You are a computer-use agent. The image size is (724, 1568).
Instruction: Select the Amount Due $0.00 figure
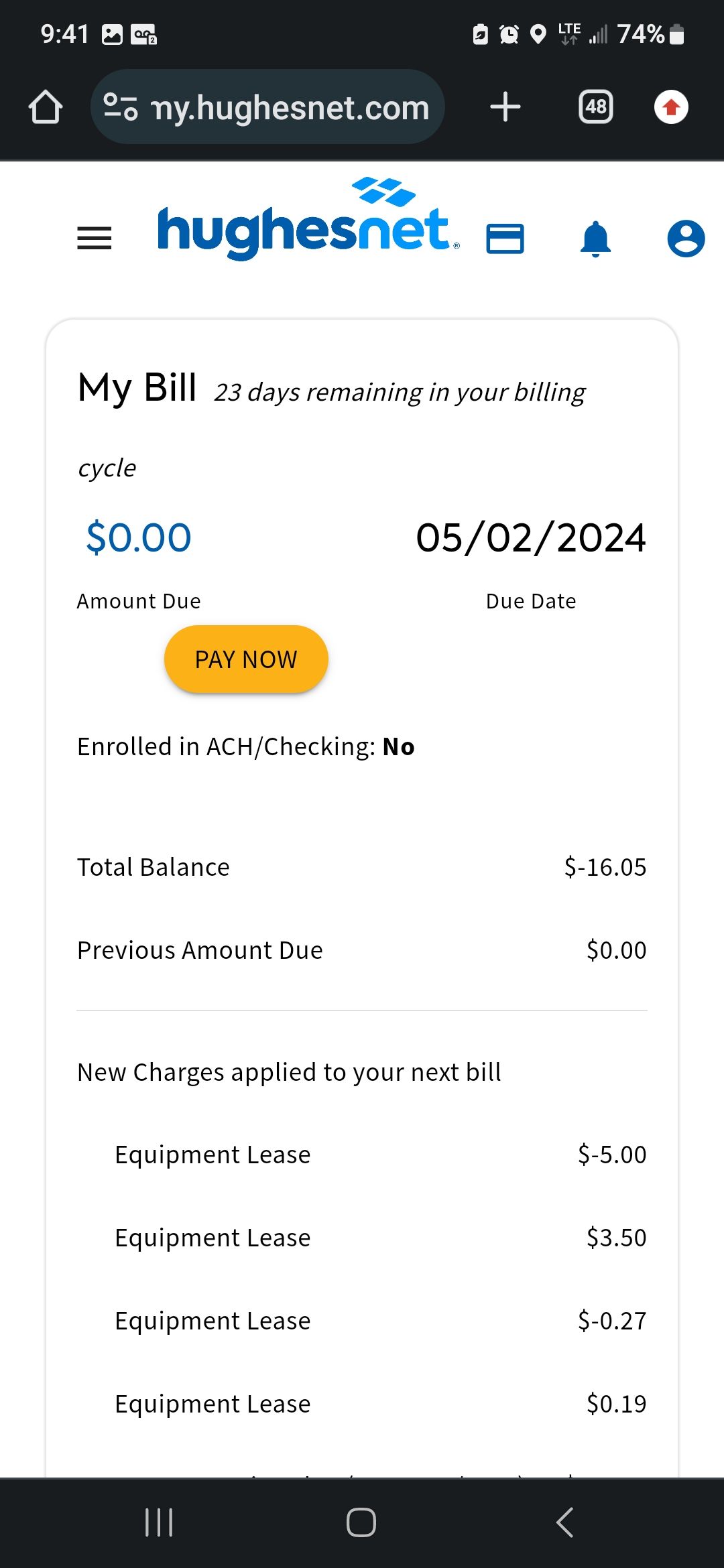[x=137, y=537]
